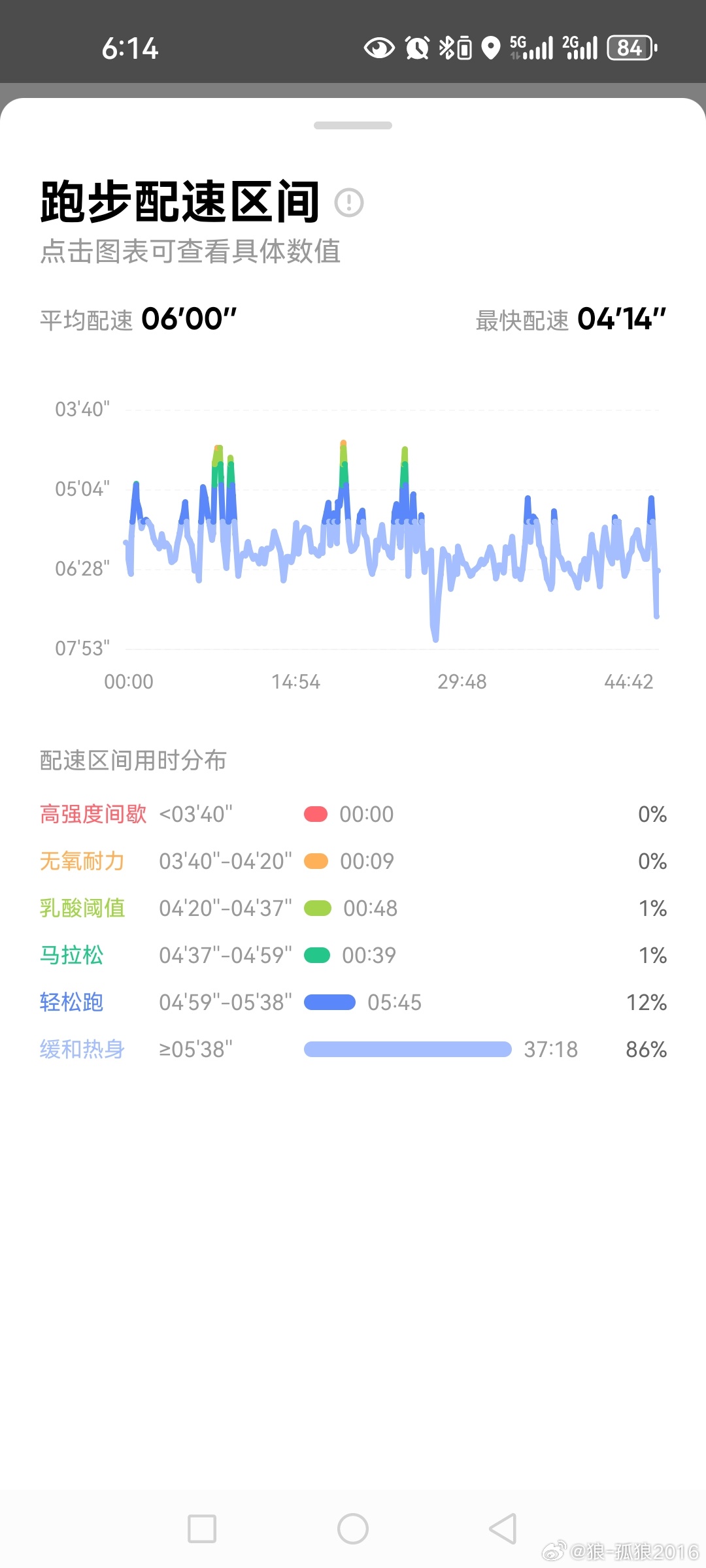Tap the 缓和热身 zone row
Viewport: 706px width, 1568px height.
(82, 1049)
